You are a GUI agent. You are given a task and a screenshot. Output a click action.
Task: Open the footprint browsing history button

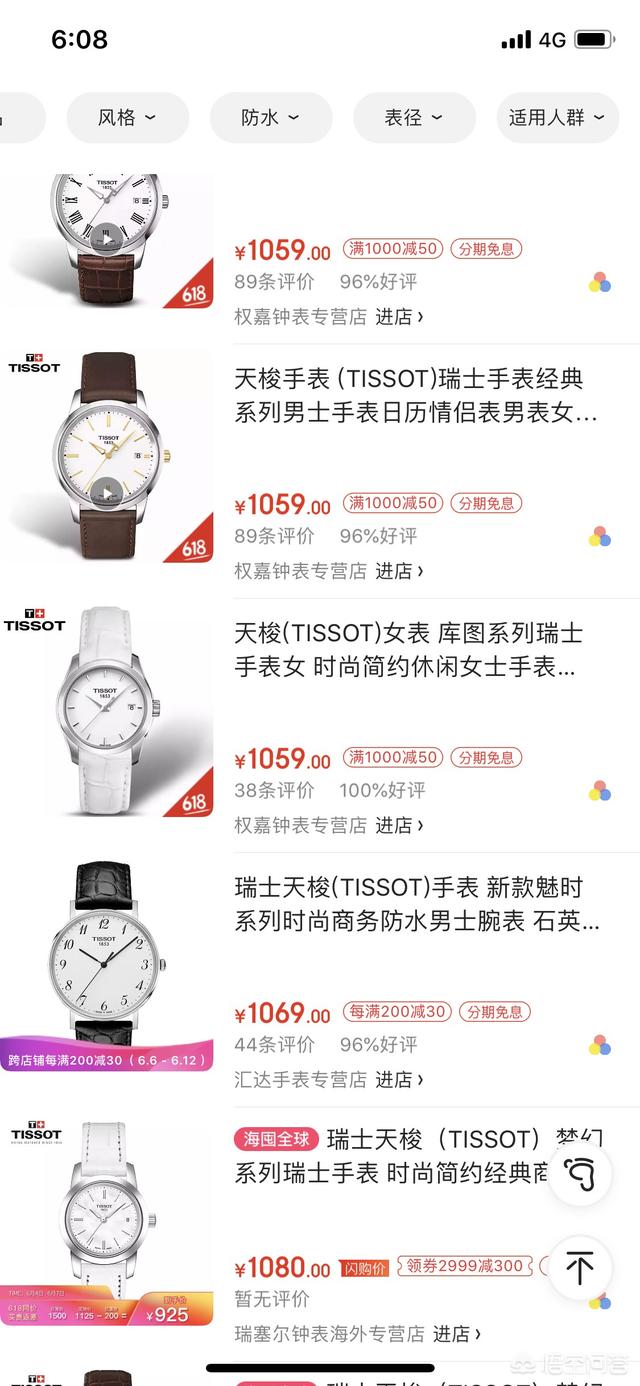[x=580, y=1173]
